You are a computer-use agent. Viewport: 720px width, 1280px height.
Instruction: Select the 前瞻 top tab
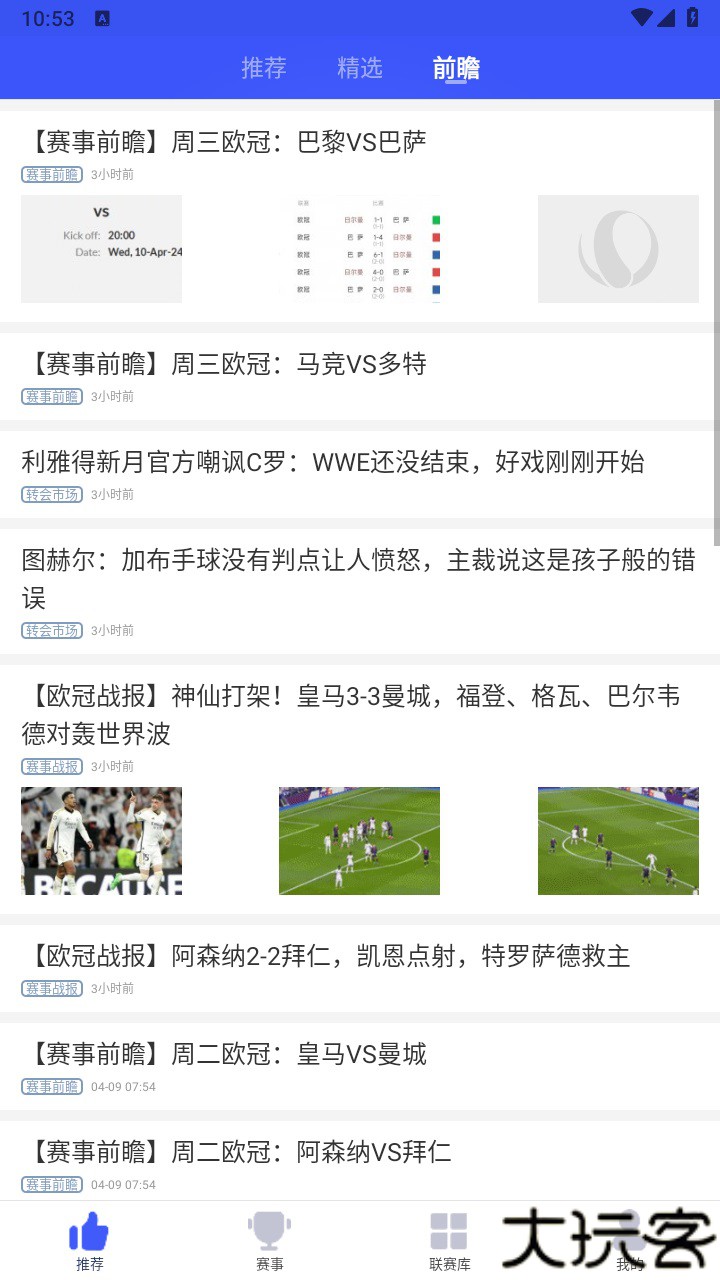[456, 68]
